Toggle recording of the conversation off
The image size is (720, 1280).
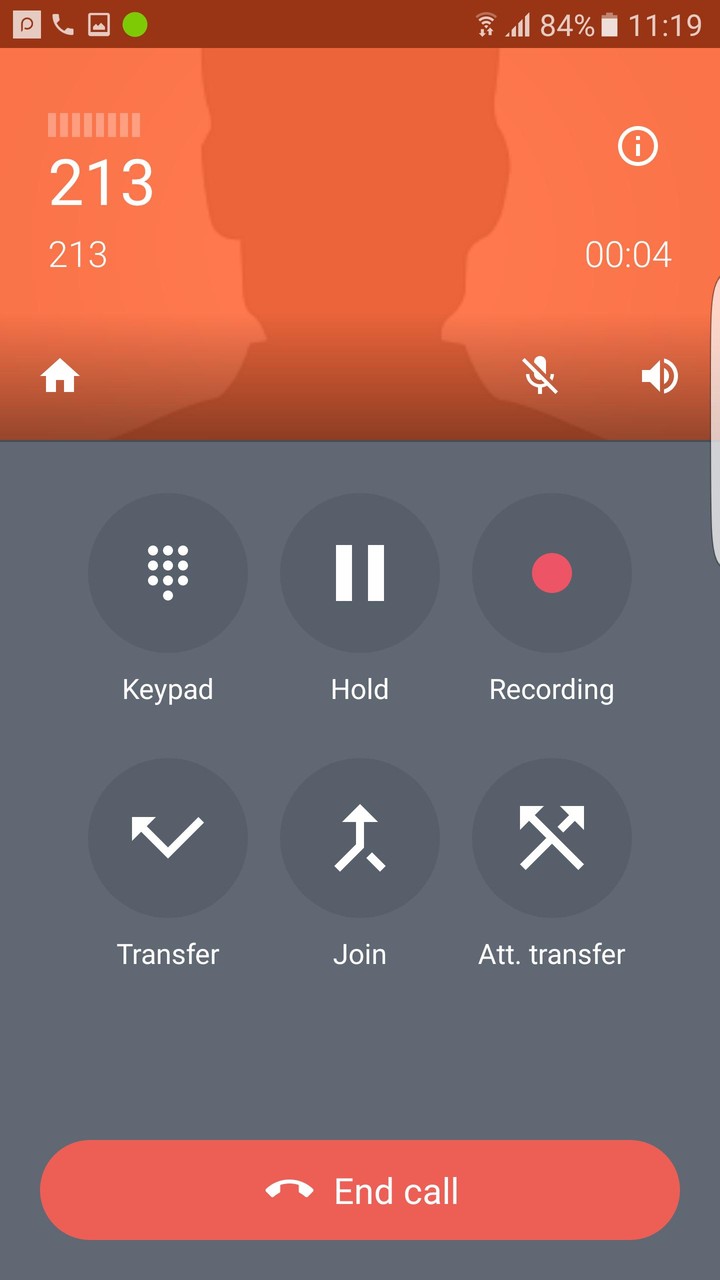pos(552,572)
